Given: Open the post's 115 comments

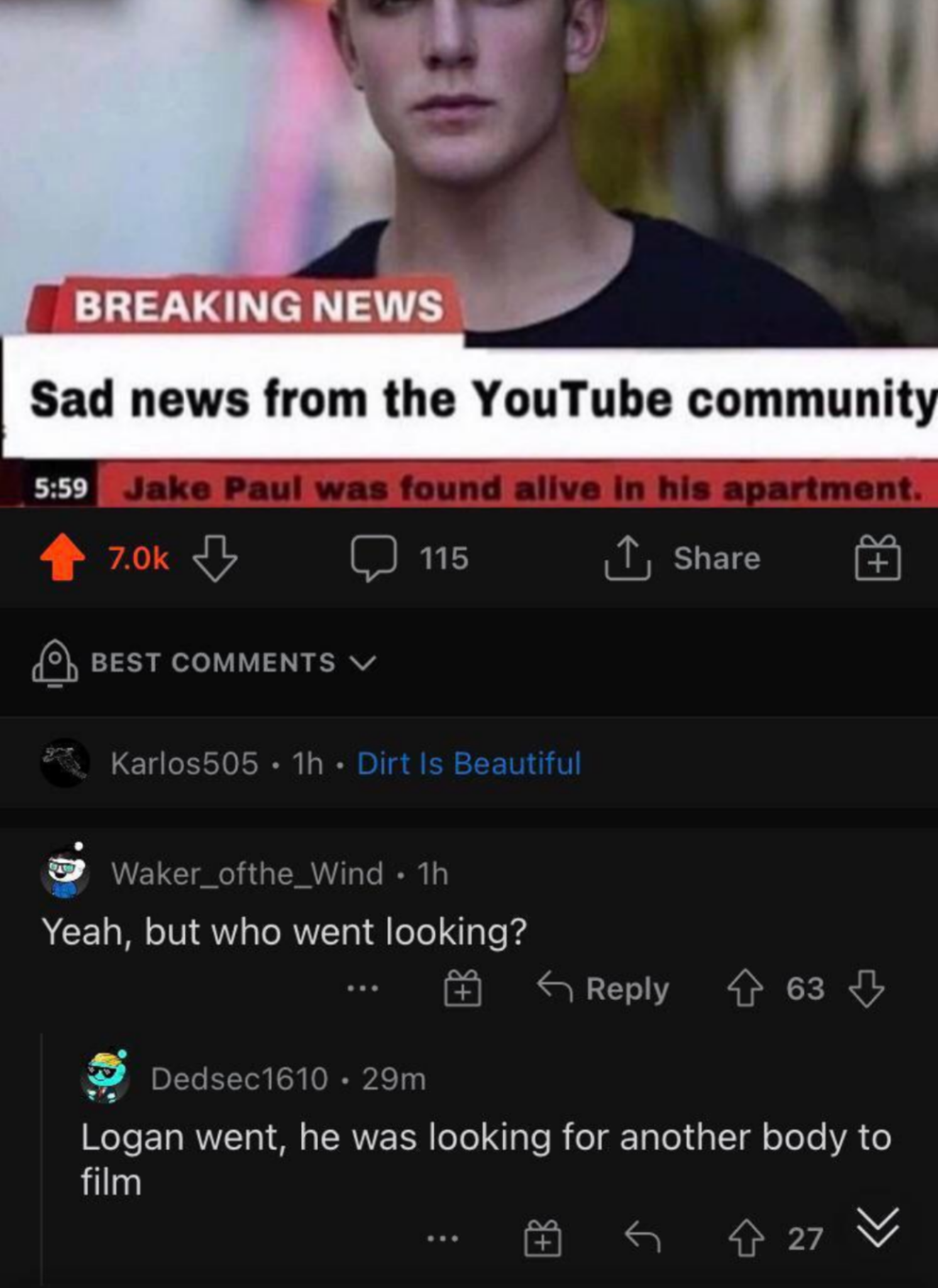Looking at the screenshot, I should pyautogui.click(x=410, y=557).
